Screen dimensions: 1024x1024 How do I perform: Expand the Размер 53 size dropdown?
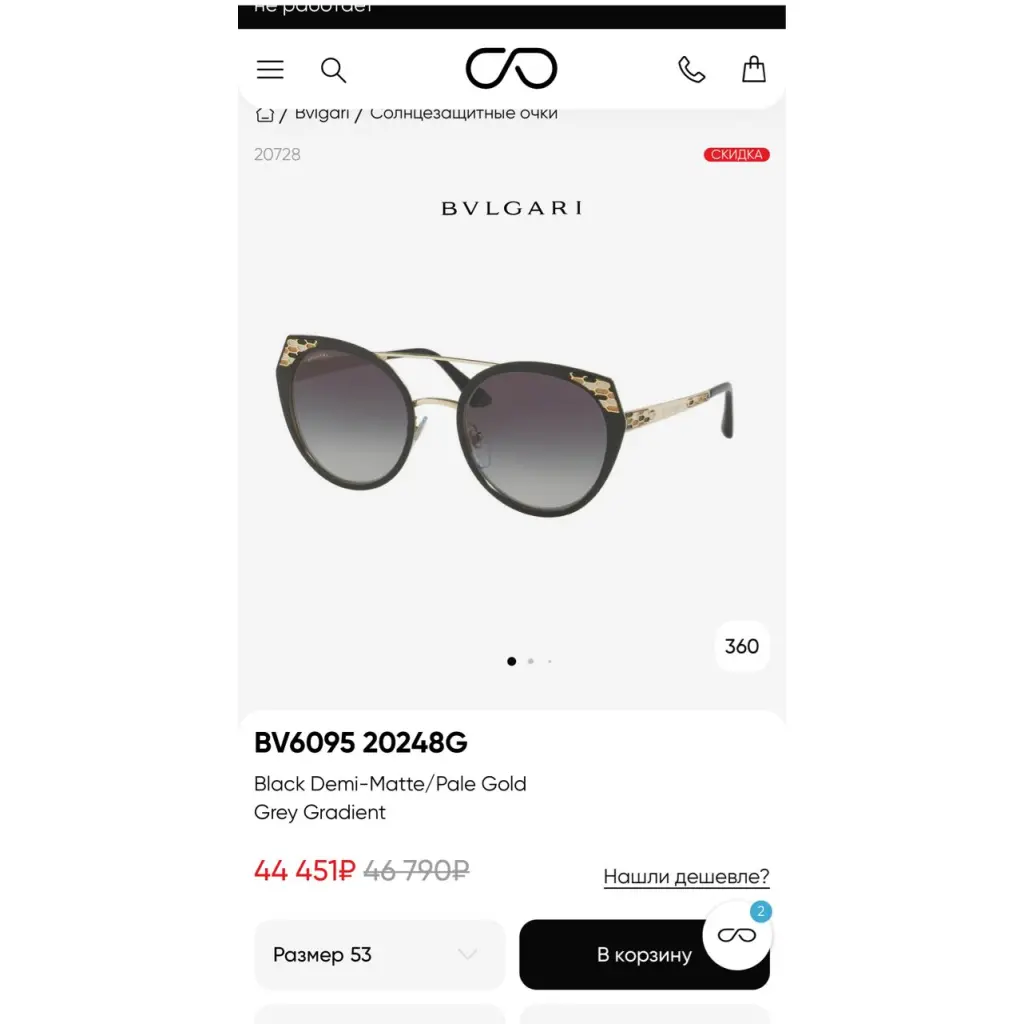coord(379,955)
